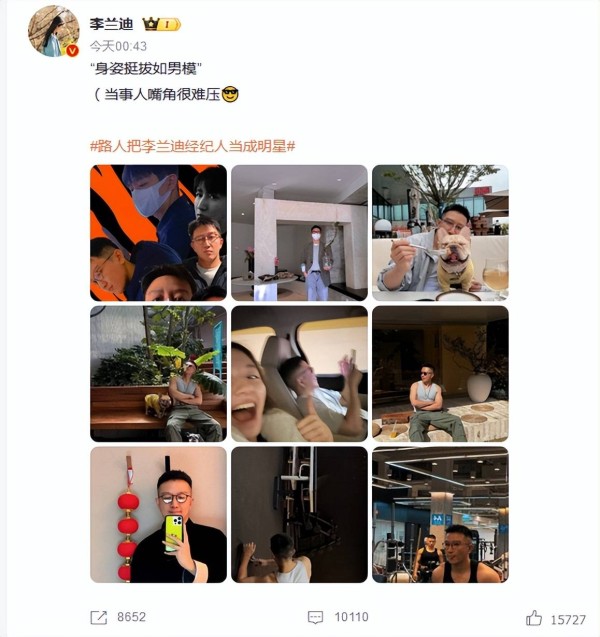The height and width of the screenshot is (637, 600).
Task: View the photo of man standing indoors
Action: coord(299,233)
